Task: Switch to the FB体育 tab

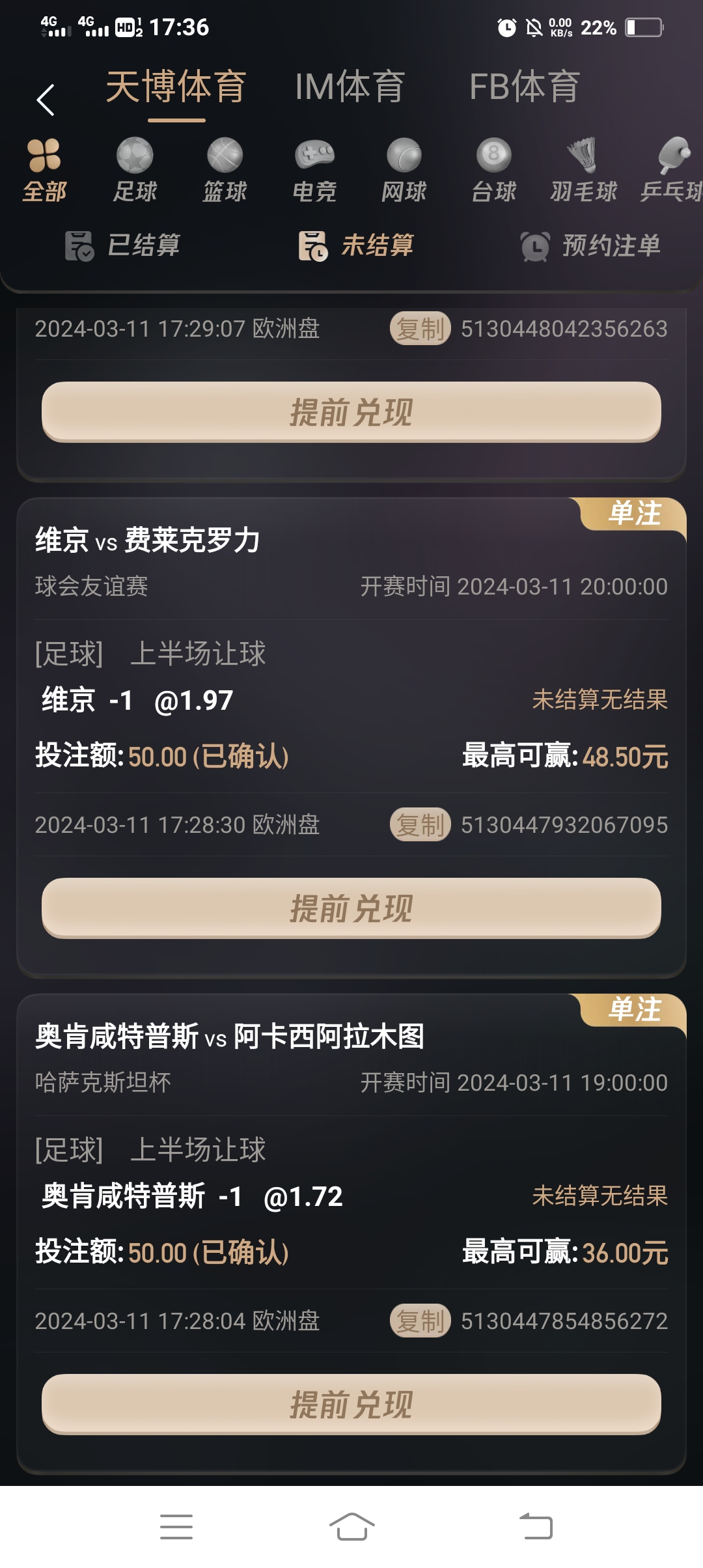Action: point(525,87)
